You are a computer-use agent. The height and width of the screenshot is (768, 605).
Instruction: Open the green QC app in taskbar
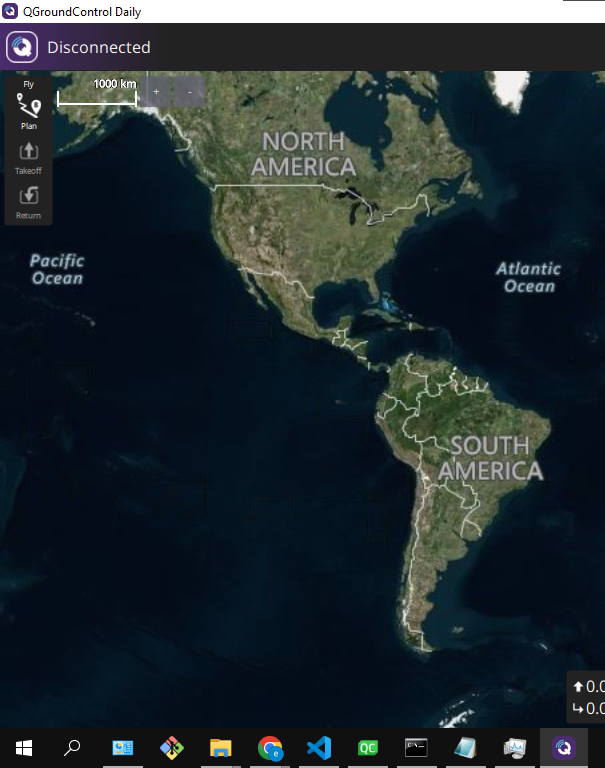(368, 747)
